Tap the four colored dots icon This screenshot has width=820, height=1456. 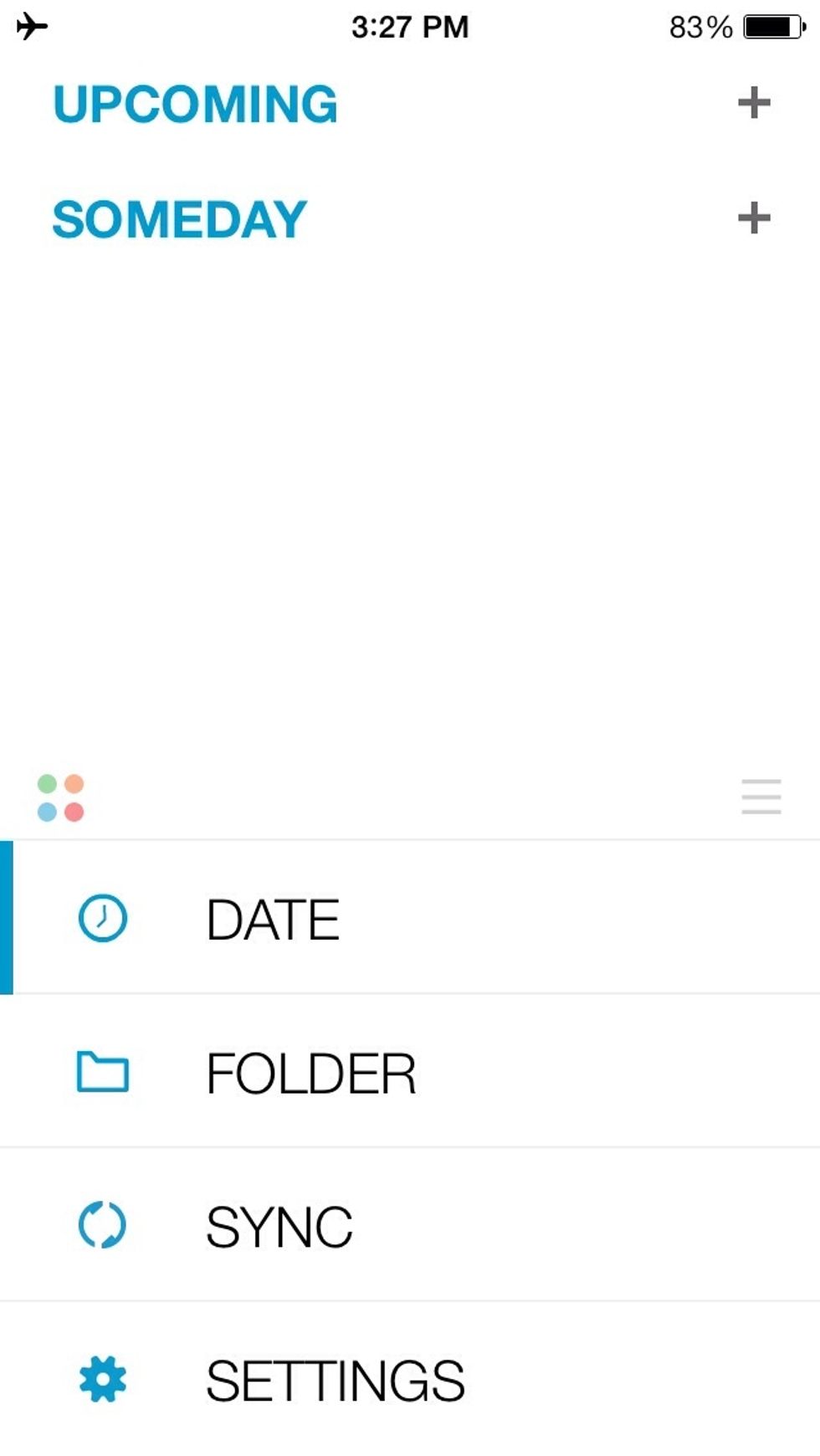[61, 797]
